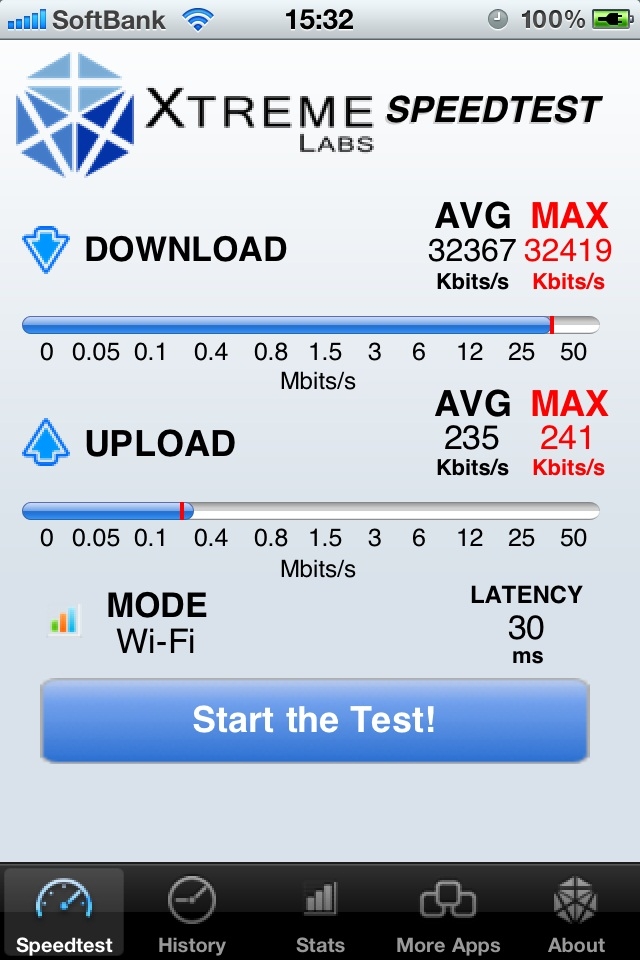Open the Stats tab
This screenshot has width=640, height=960.
click(x=320, y=914)
